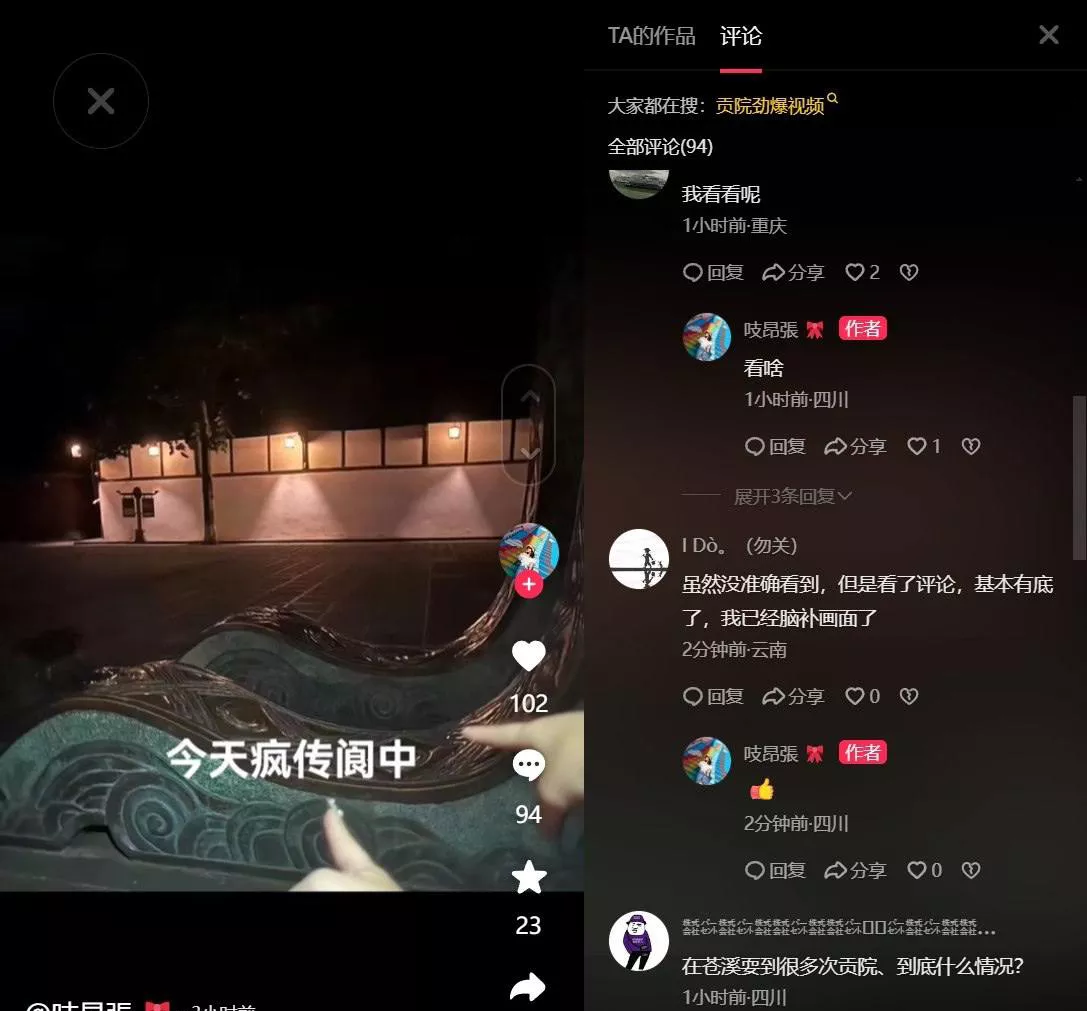Viewport: 1087px width, 1011px height.
Task: Open the video's comment bubble icon
Action: [529, 767]
